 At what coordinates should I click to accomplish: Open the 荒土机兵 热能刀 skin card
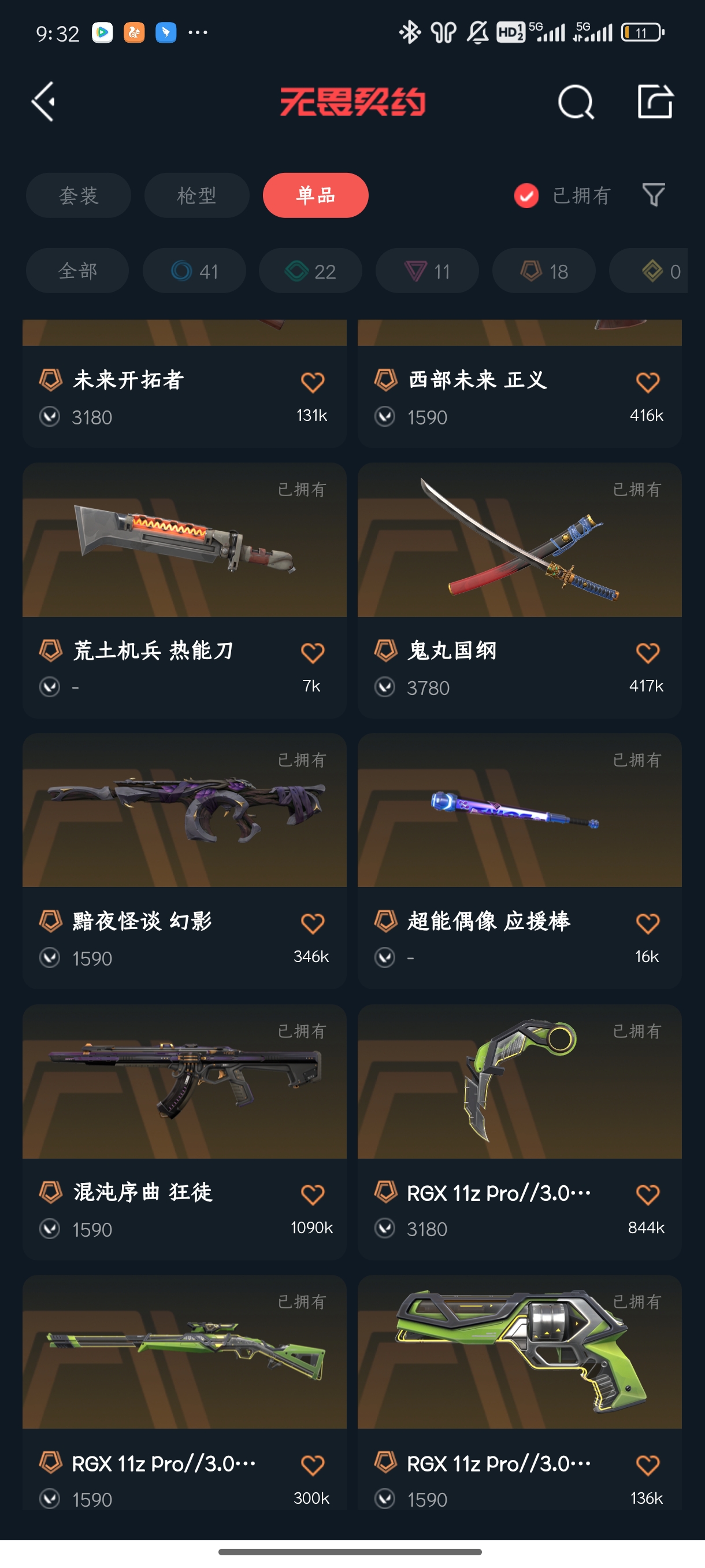[184, 542]
